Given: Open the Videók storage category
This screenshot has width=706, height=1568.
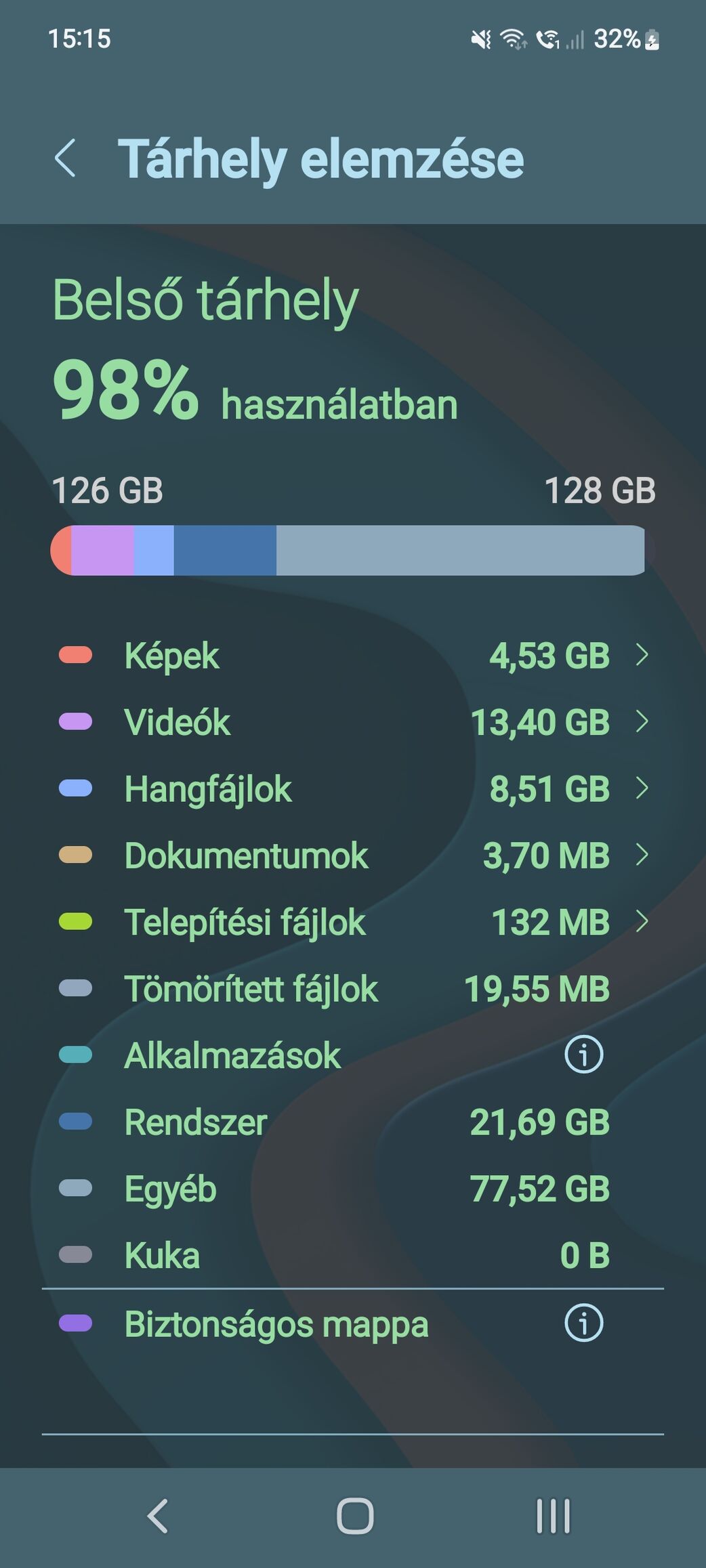Looking at the screenshot, I should pos(353,721).
